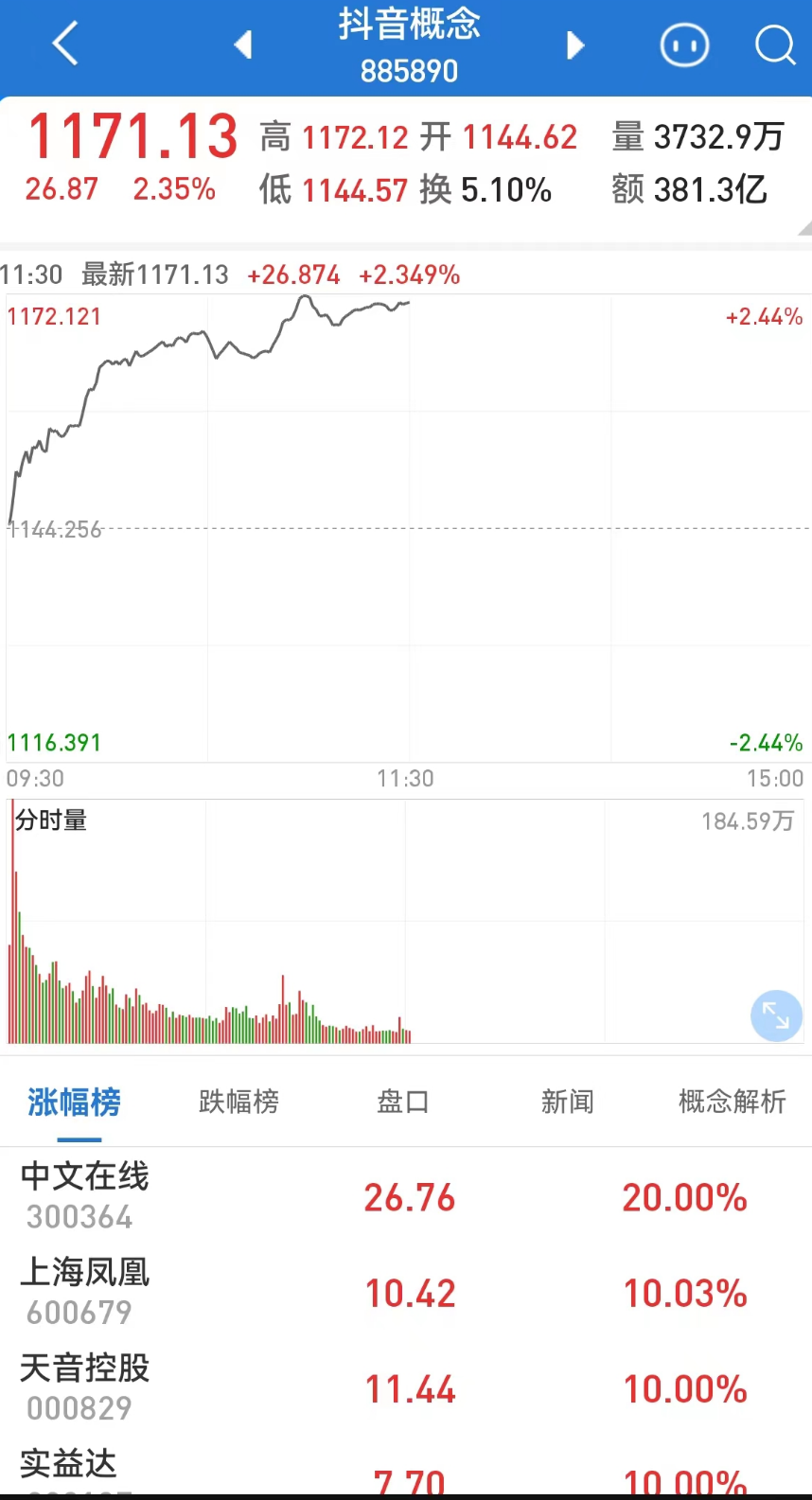Image resolution: width=812 pixels, height=1500 pixels.
Task: Show the 概念解析 tab
Action: (x=732, y=1102)
